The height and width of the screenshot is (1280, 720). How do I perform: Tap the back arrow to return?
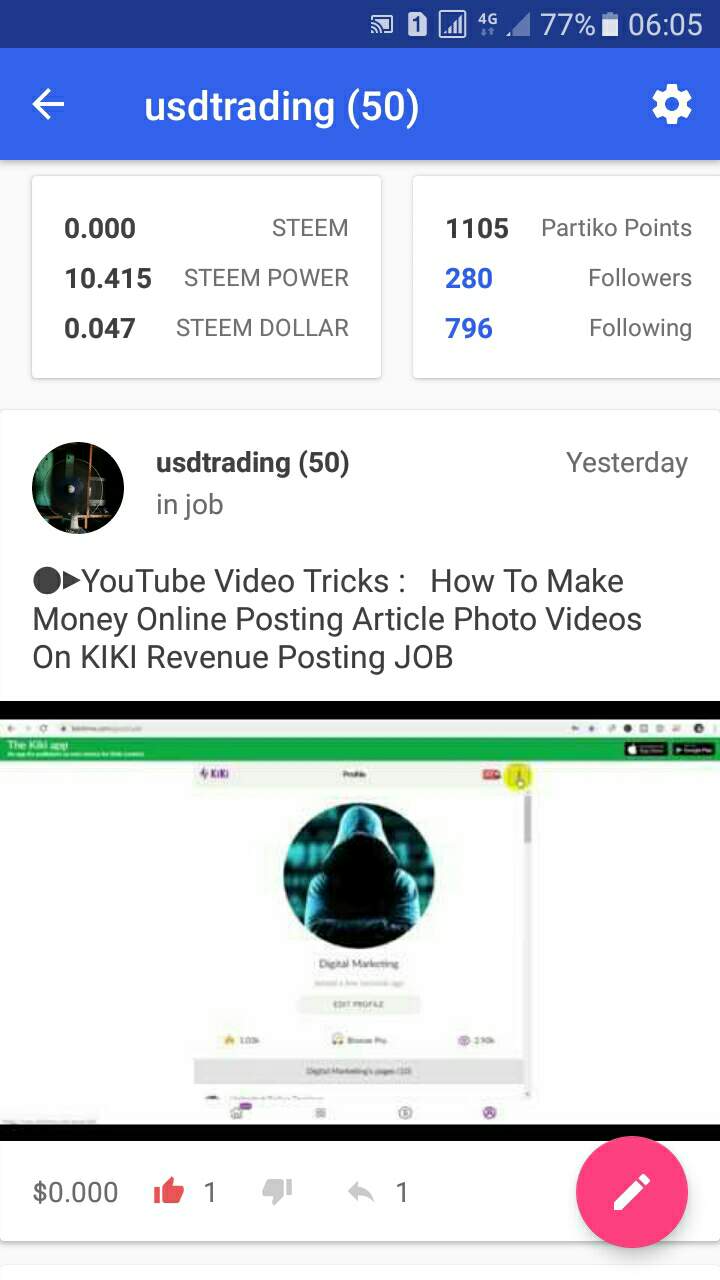point(48,104)
